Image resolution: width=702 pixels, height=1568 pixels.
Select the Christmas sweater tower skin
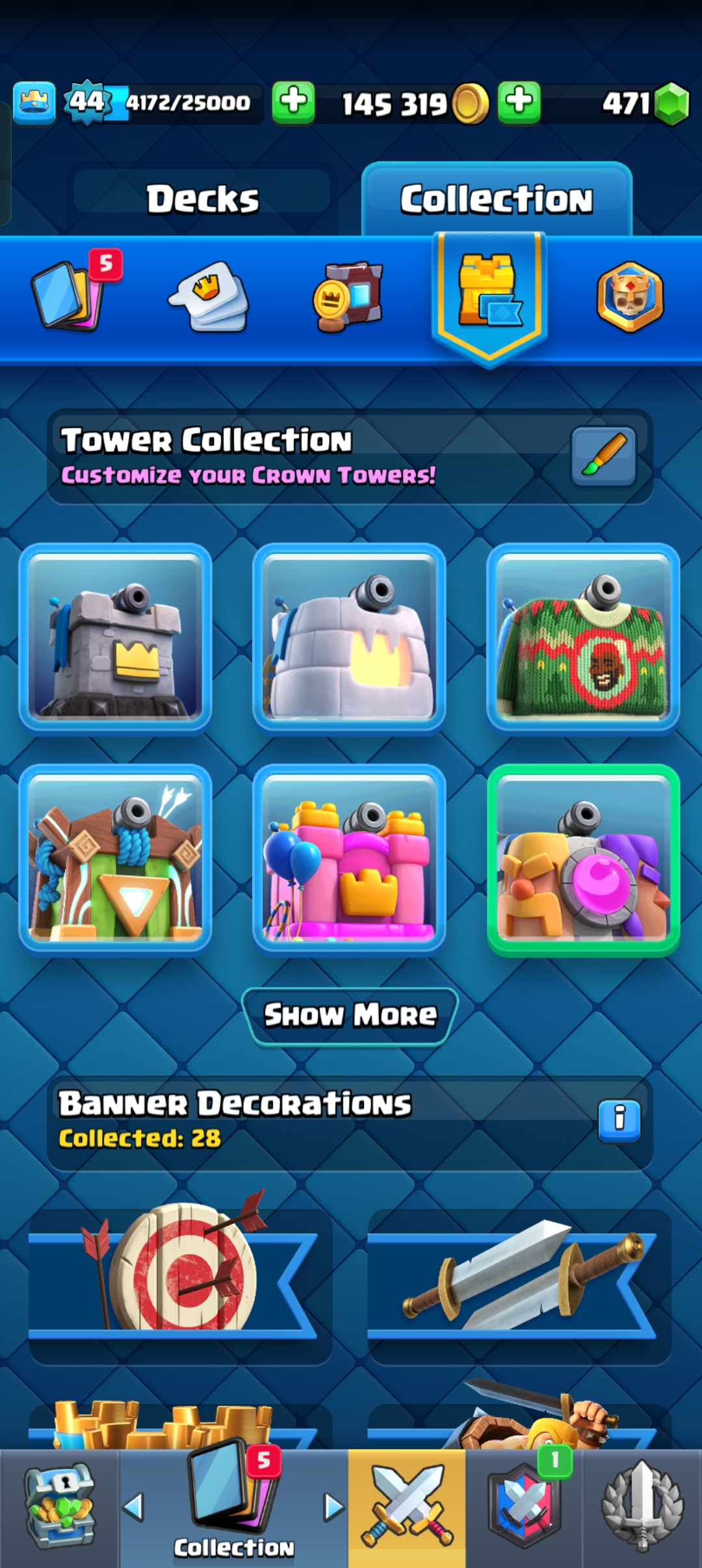click(x=583, y=637)
